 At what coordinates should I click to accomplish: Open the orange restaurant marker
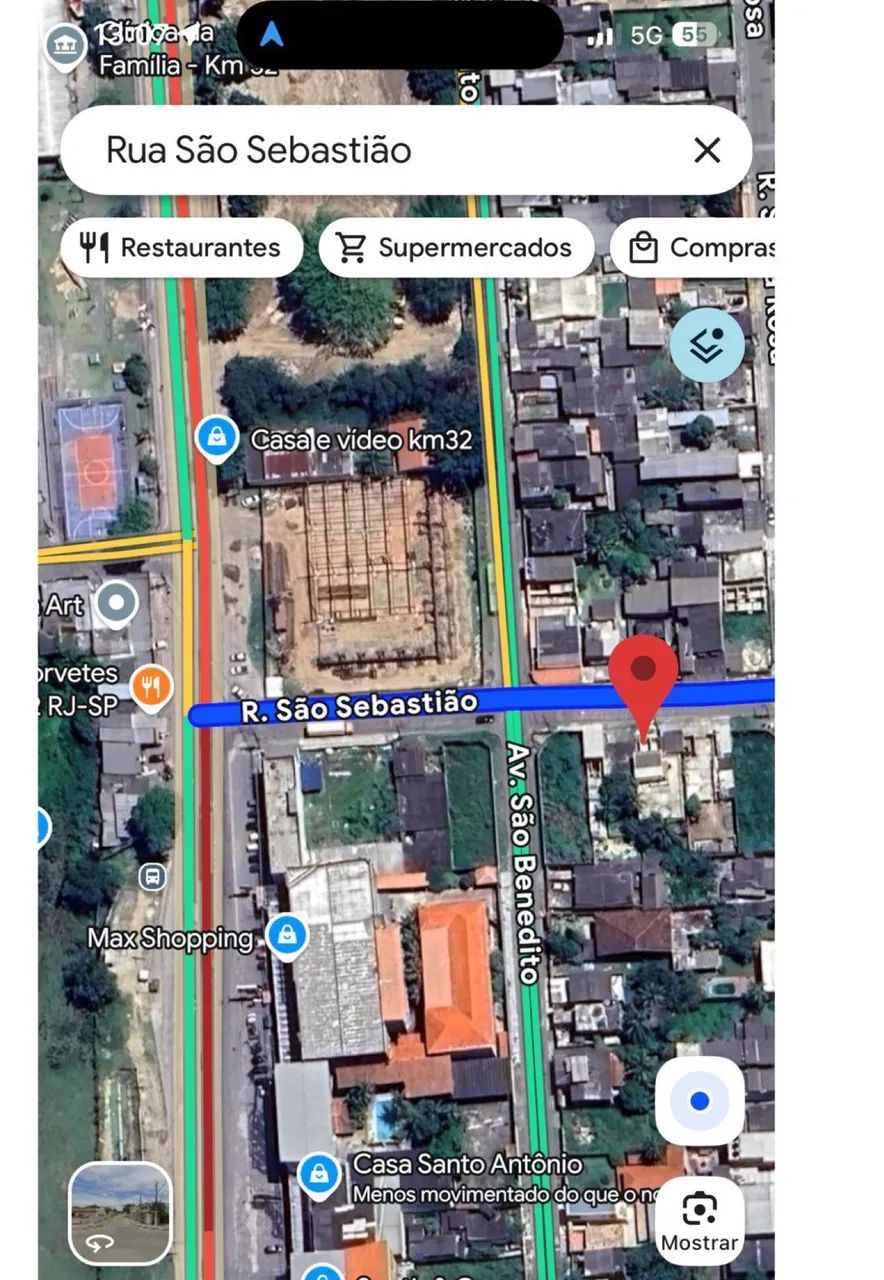point(152,687)
